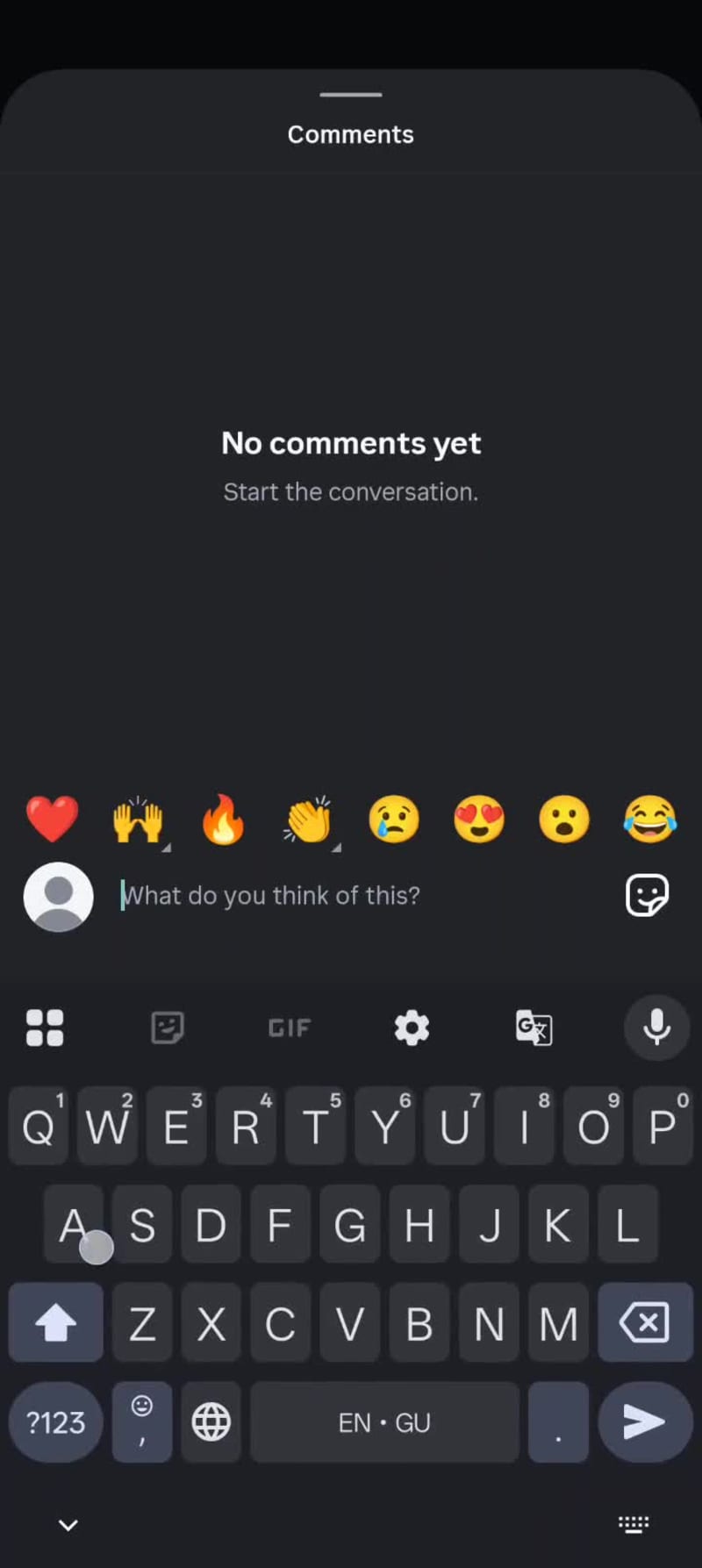This screenshot has height=1568, width=702.
Task: Insert the surprised face emoji
Action: pos(564,820)
